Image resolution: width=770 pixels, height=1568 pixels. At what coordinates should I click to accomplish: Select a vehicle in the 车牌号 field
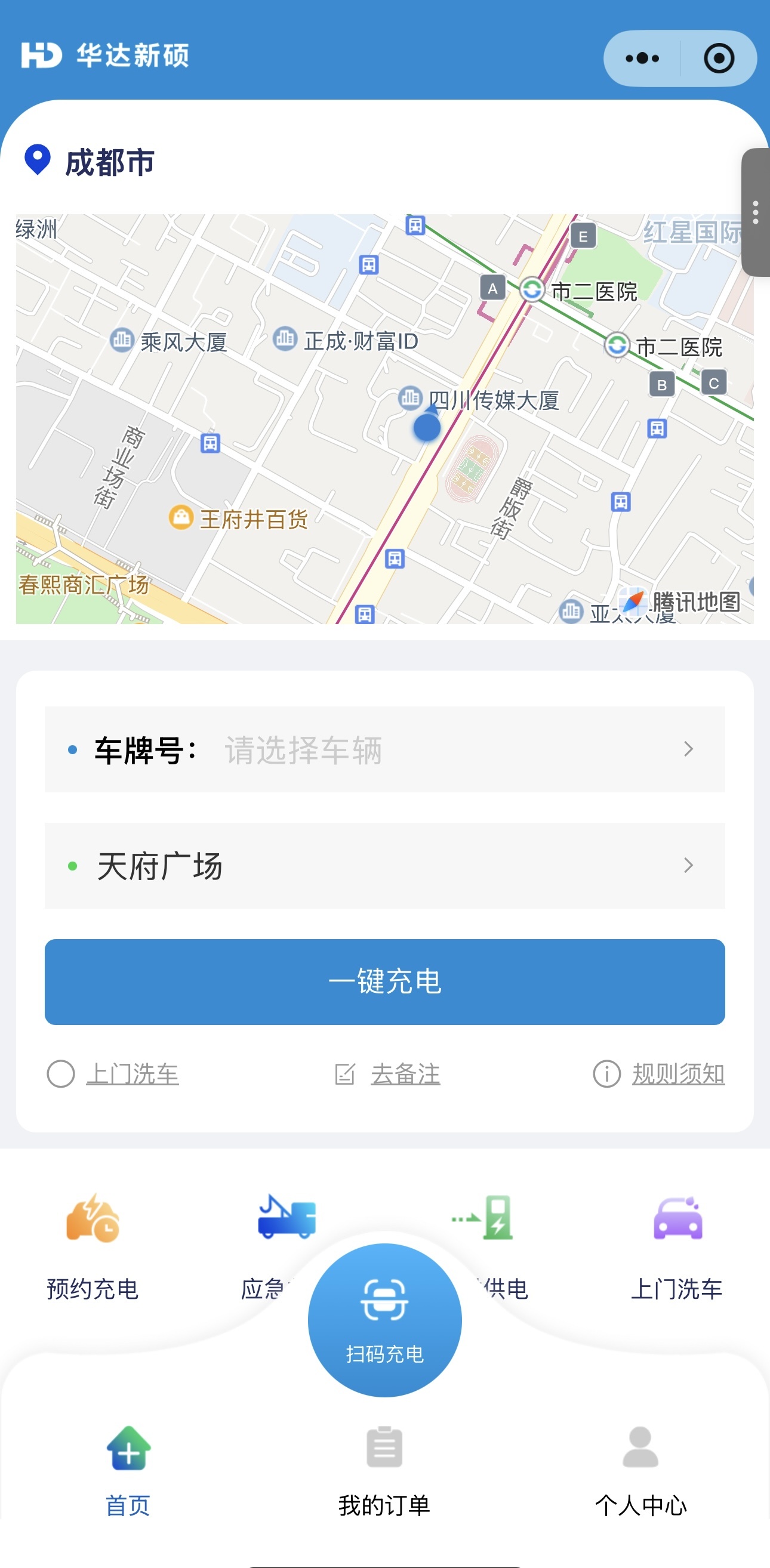[x=385, y=749]
